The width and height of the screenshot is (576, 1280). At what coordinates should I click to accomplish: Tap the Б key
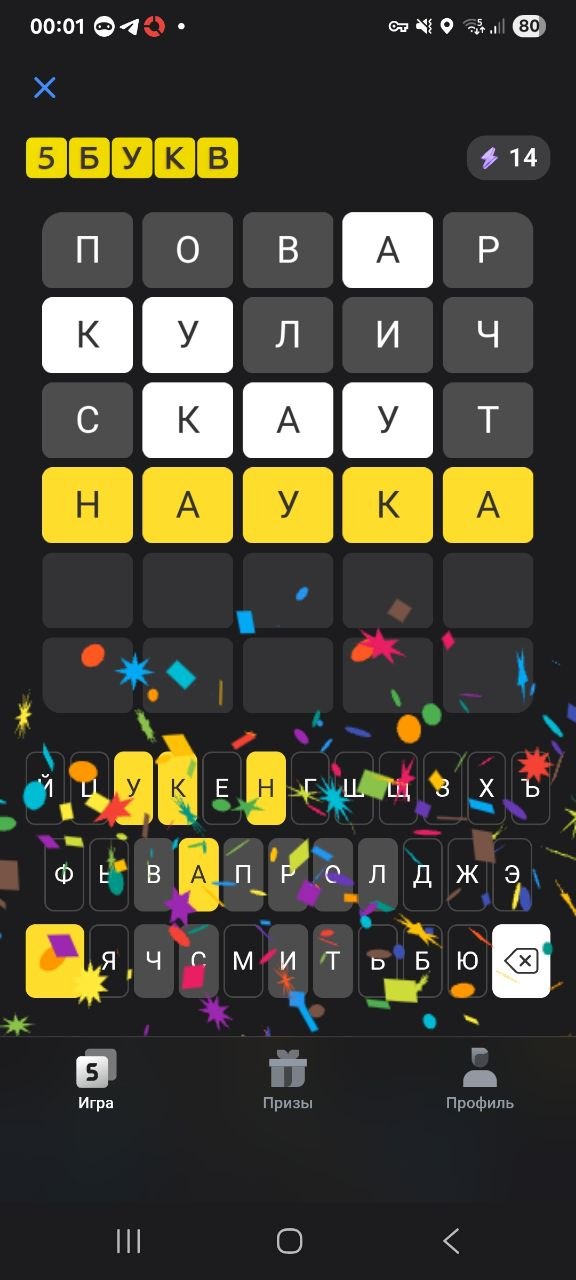tap(422, 961)
